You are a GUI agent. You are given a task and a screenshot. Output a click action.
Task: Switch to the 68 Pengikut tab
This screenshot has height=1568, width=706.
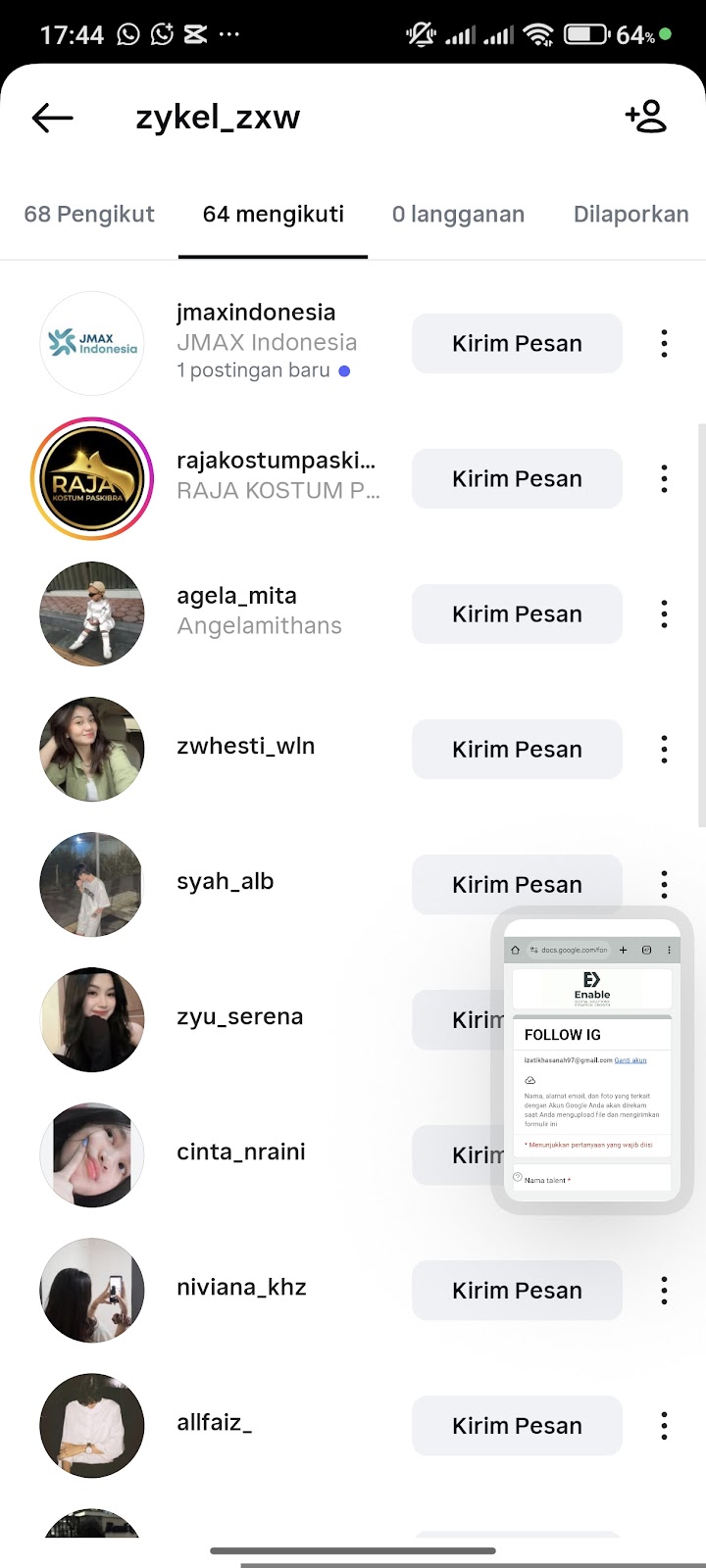89,215
